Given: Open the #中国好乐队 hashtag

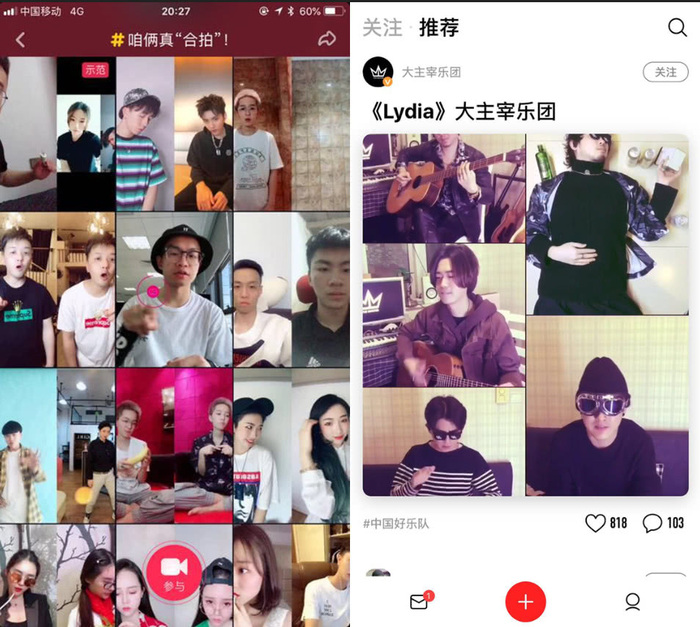Looking at the screenshot, I should point(396,523).
